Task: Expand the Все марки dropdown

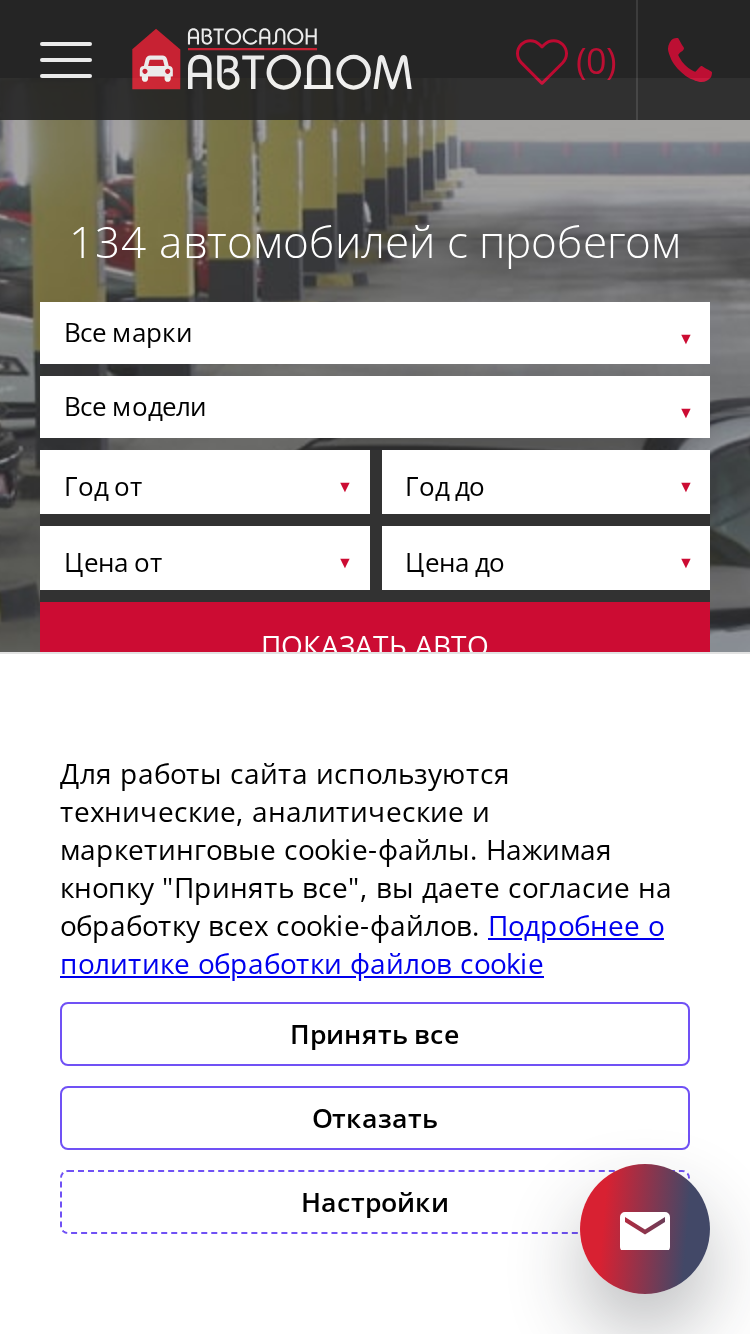Action: pos(375,333)
